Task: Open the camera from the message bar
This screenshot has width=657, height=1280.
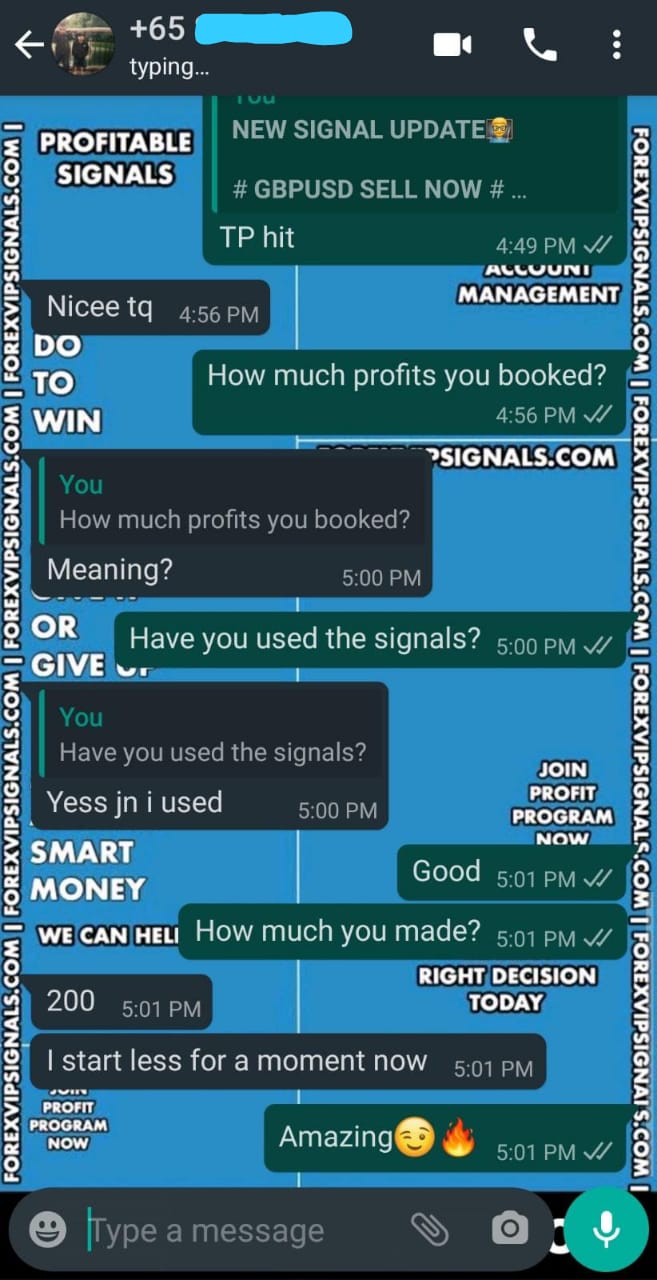Action: [x=510, y=1229]
